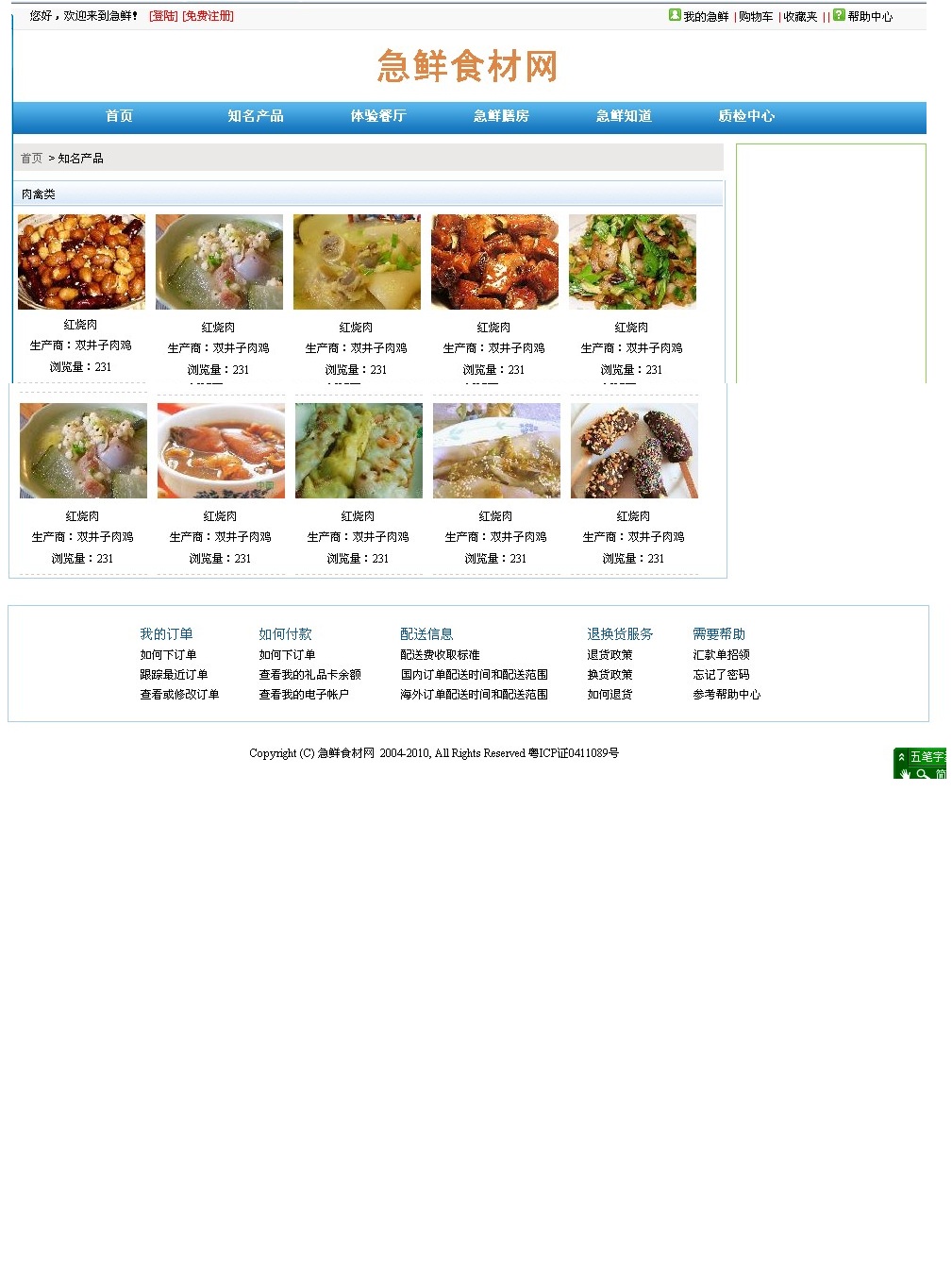Switch to the 质检中心 nav tab
Viewport: 952px width, 1280px height.
(x=745, y=116)
